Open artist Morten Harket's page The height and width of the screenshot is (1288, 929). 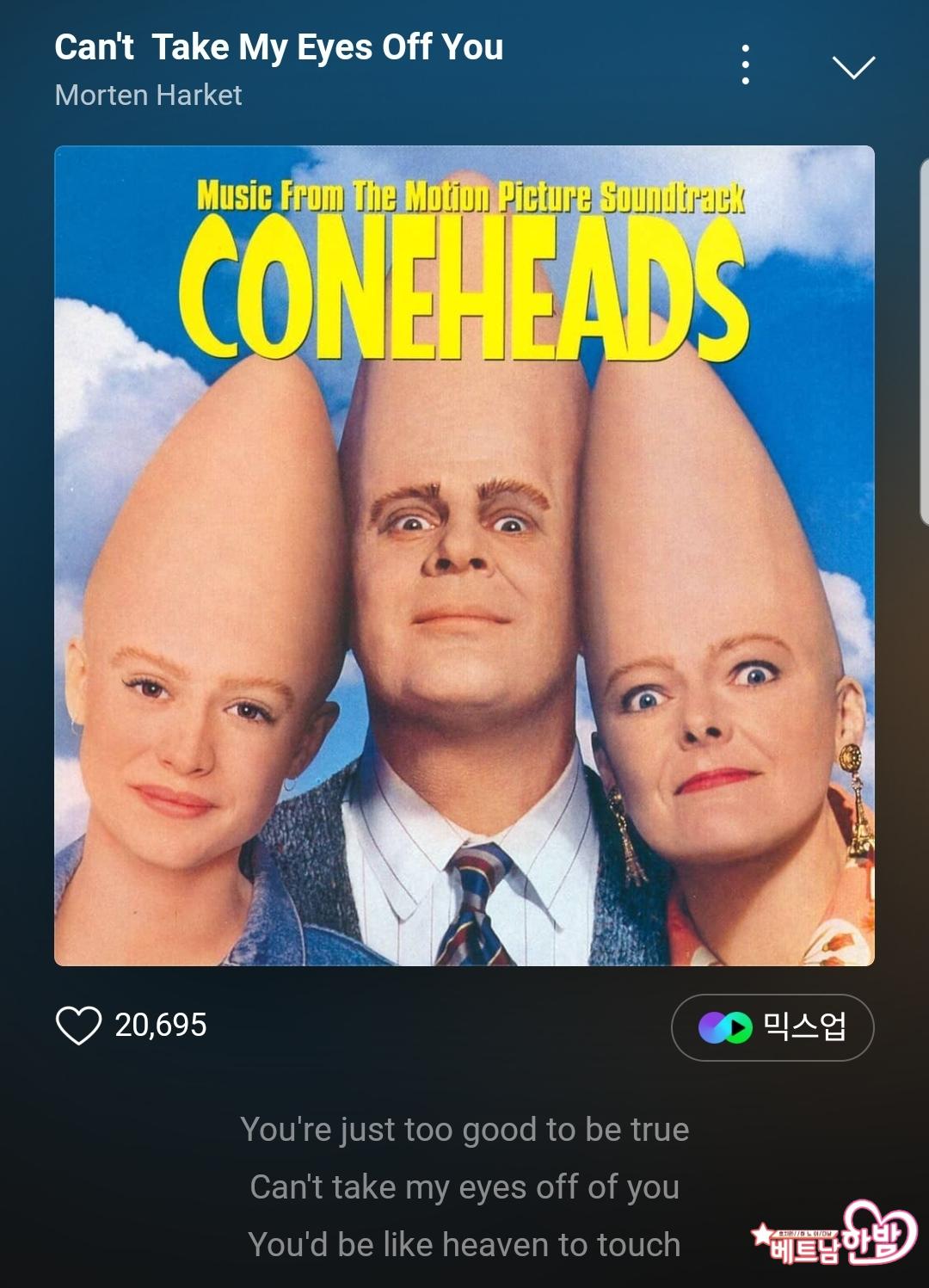click(x=148, y=96)
